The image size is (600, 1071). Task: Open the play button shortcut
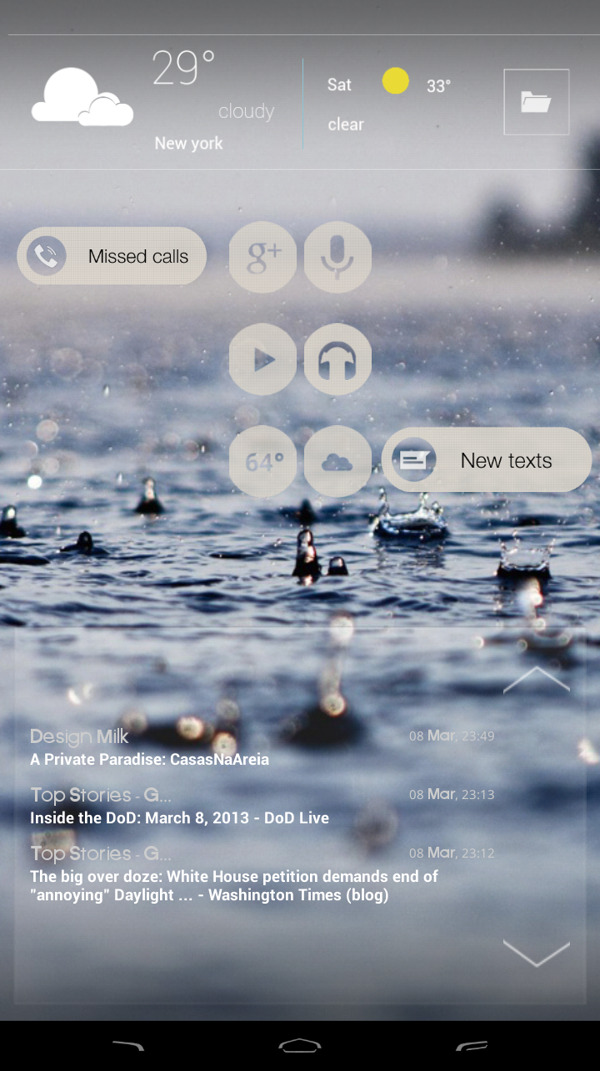point(263,359)
